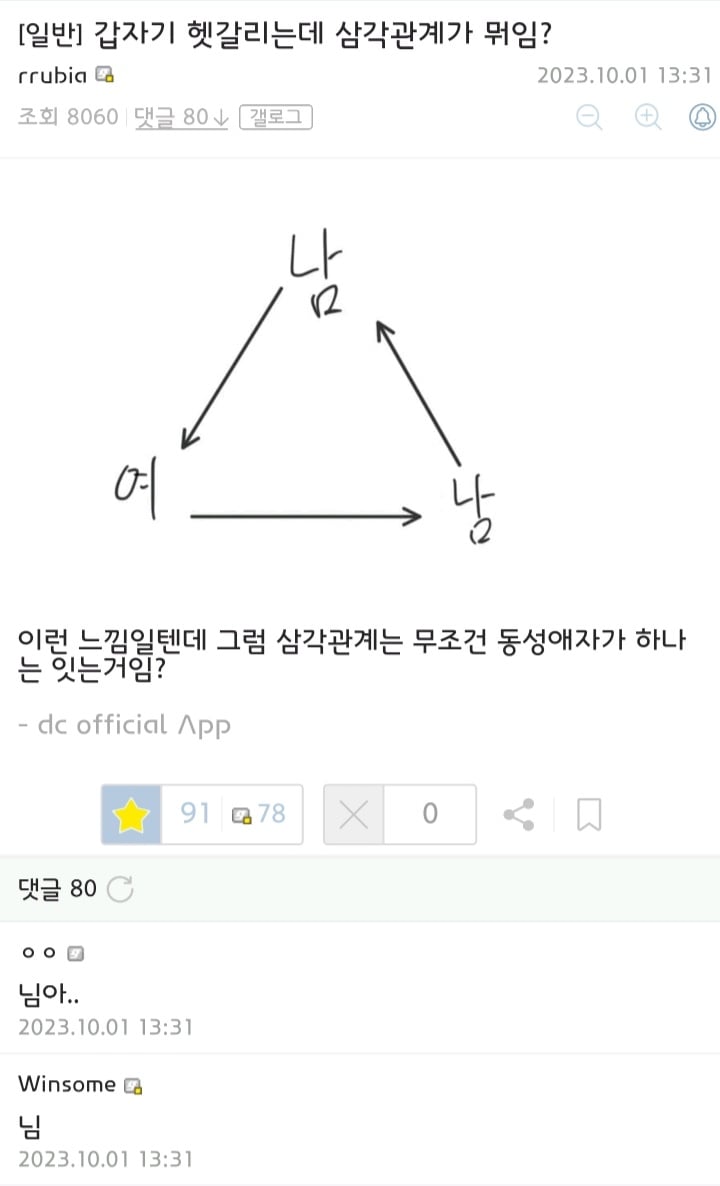Zoom out text with the minus magnifier
This screenshot has width=720, height=1186.
click(x=590, y=117)
